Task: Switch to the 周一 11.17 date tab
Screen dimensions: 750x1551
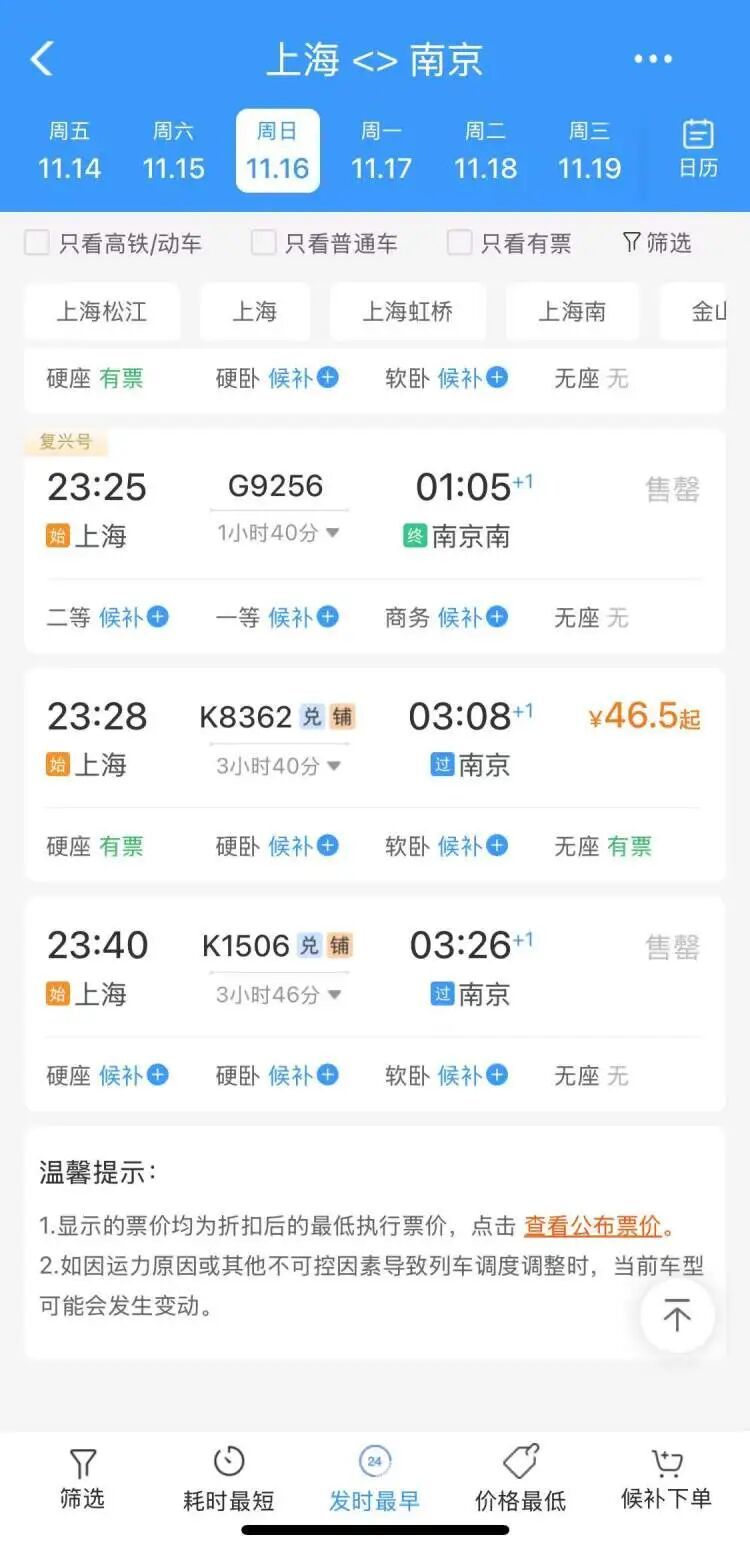Action: 381,148
